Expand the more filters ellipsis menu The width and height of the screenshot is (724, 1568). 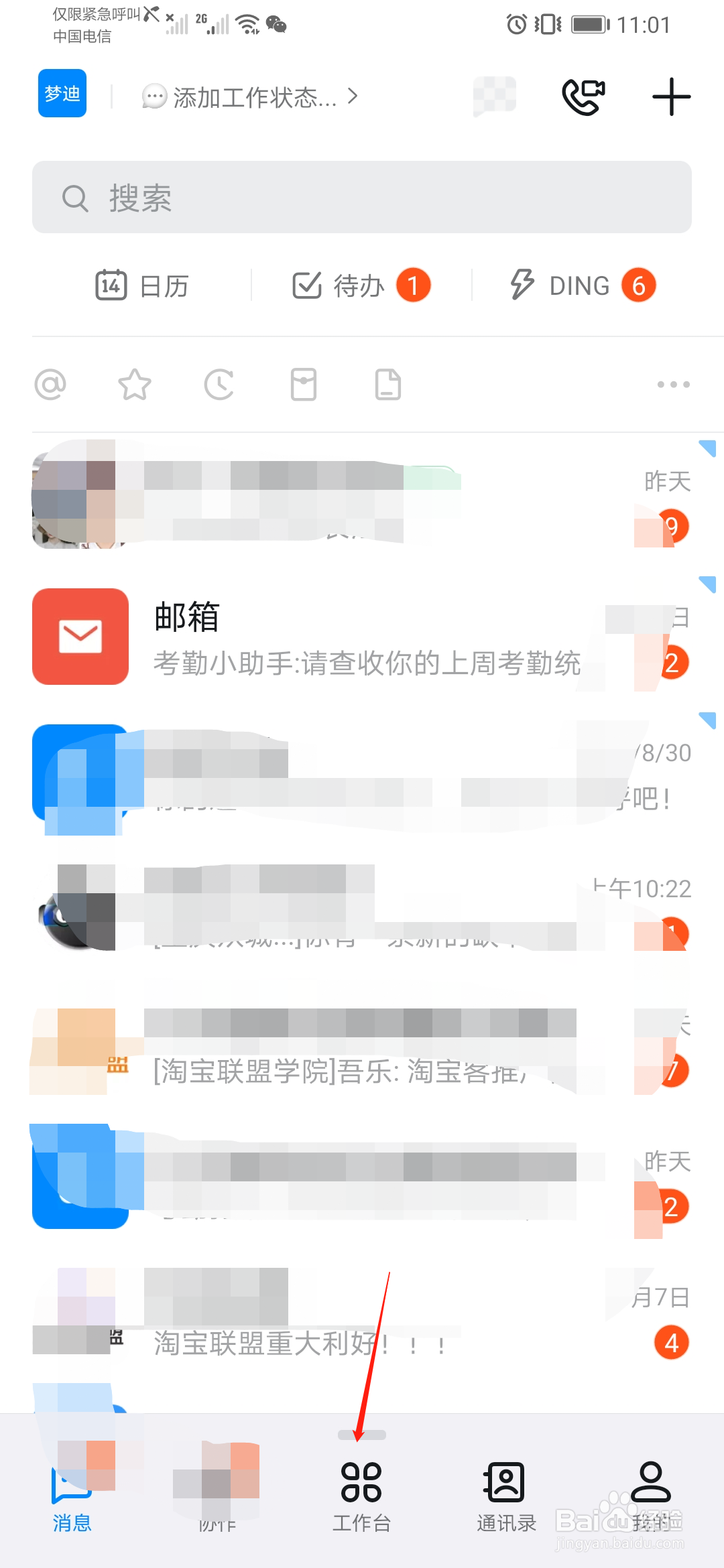point(673,384)
